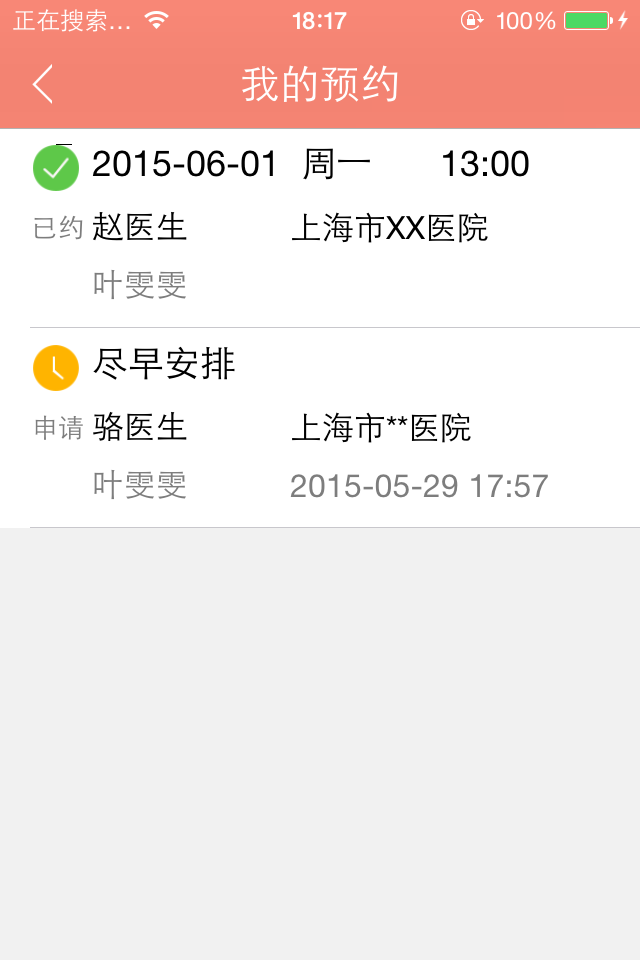Image resolution: width=640 pixels, height=960 pixels.
Task: Open the pending request with 骆医生
Action: 320,428
